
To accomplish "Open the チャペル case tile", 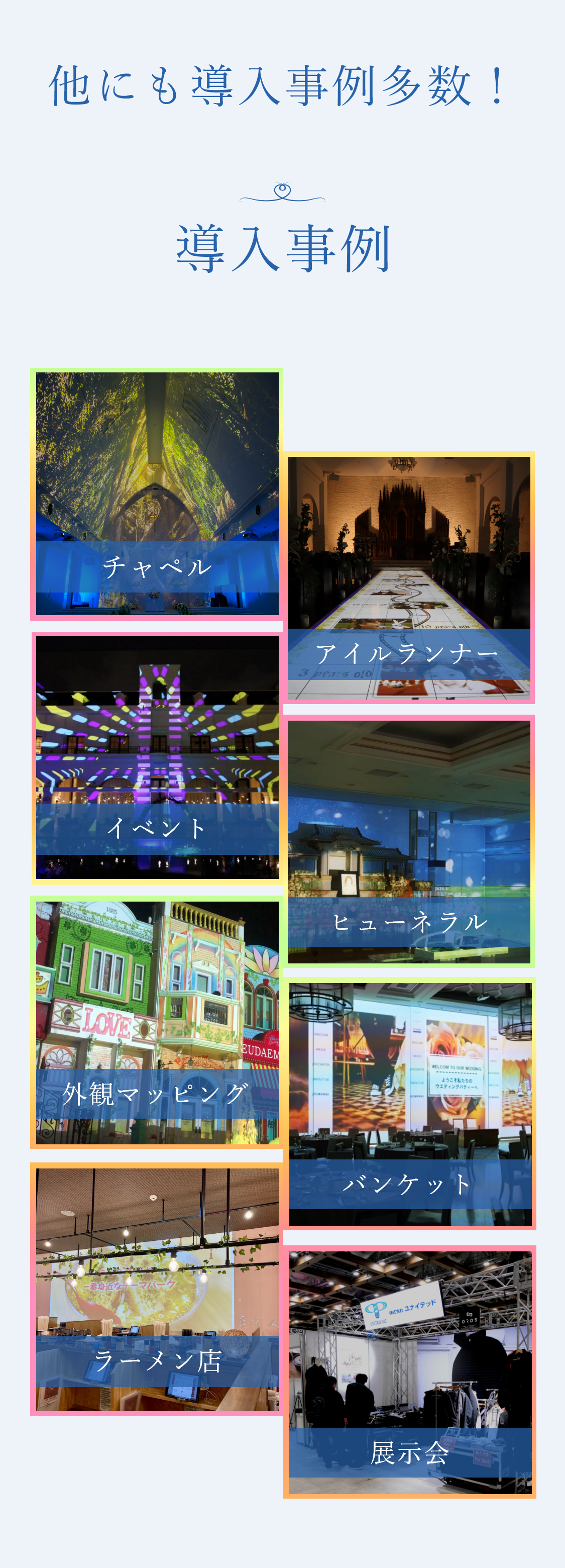I will coord(157,494).
